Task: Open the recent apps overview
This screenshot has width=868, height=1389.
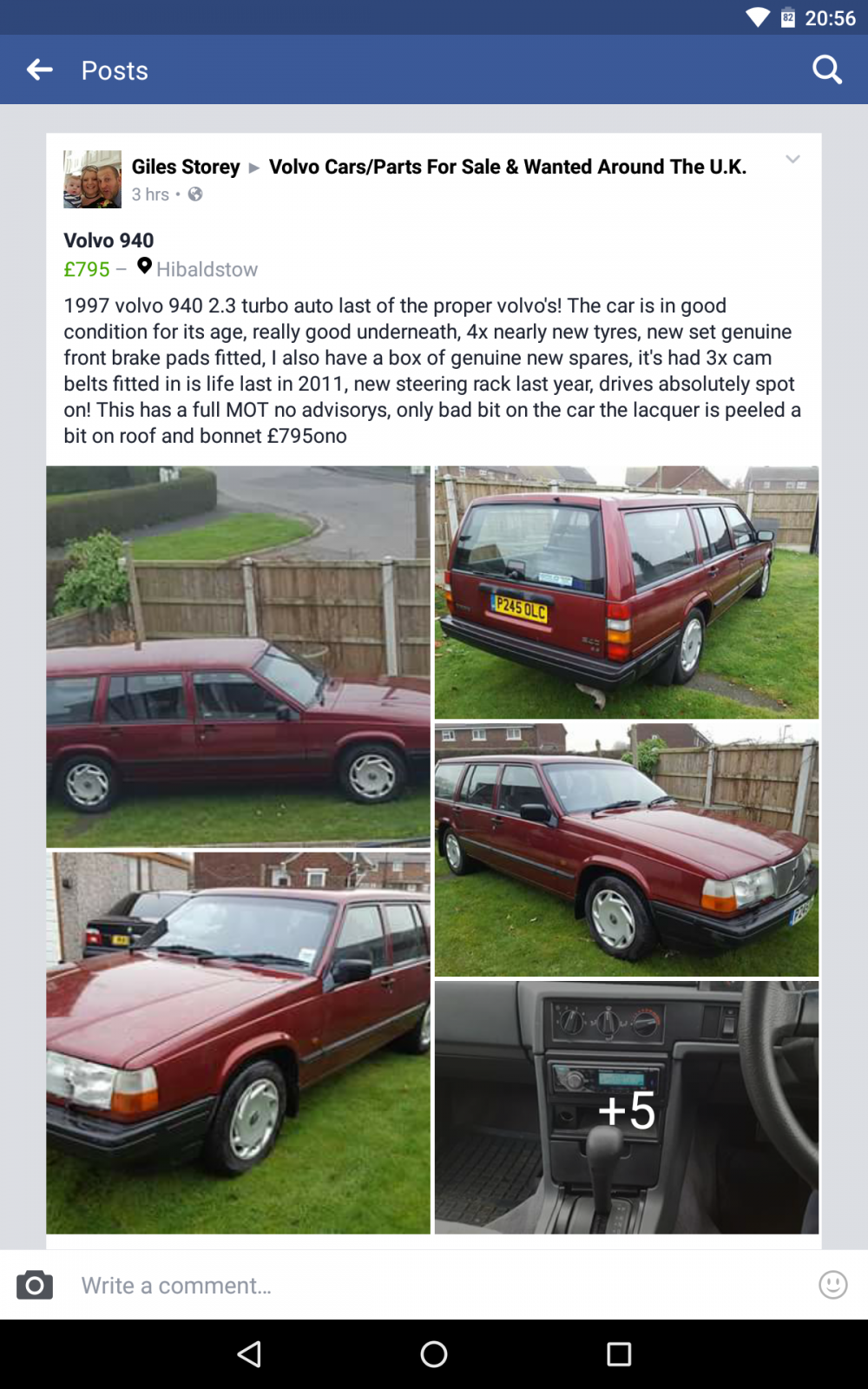Action: pos(619,1354)
